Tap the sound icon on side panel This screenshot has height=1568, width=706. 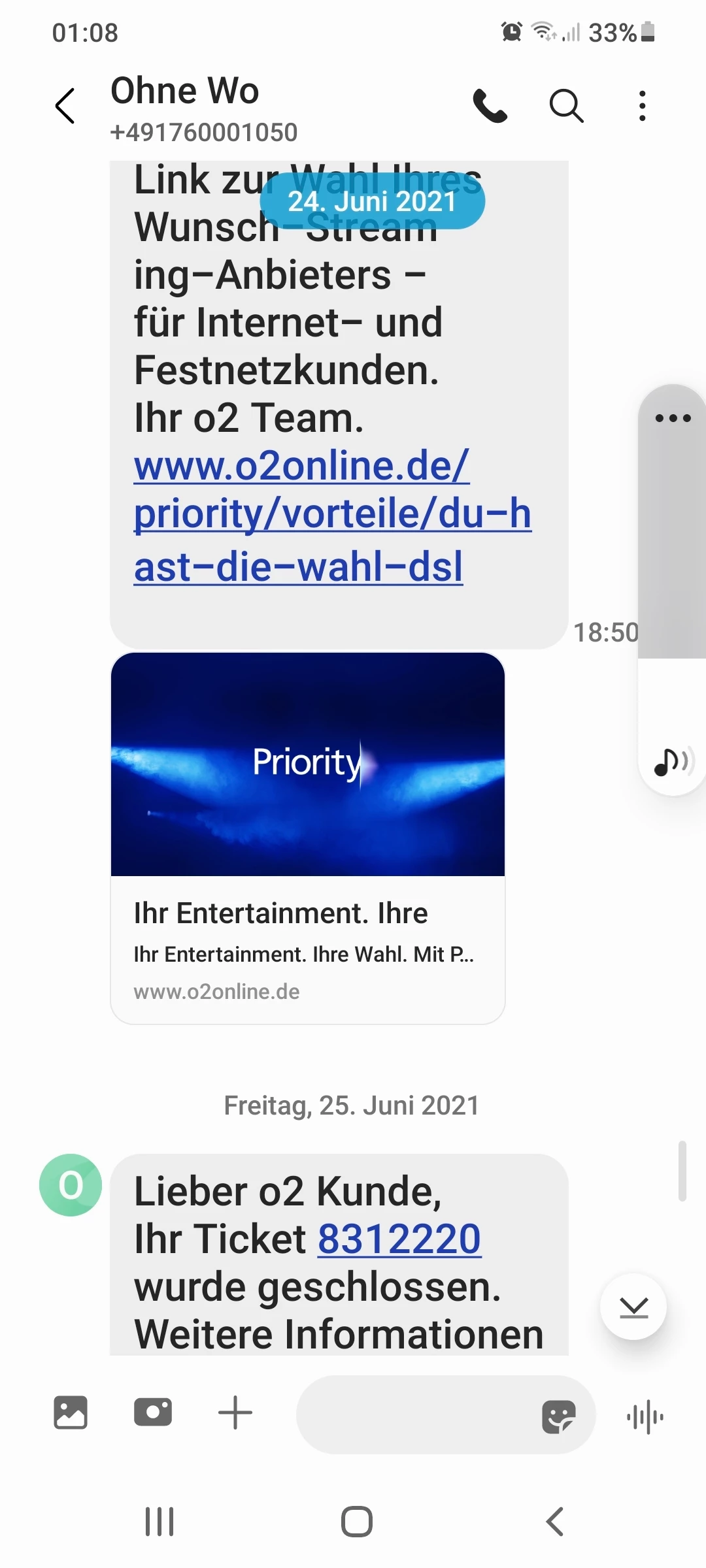point(673,762)
